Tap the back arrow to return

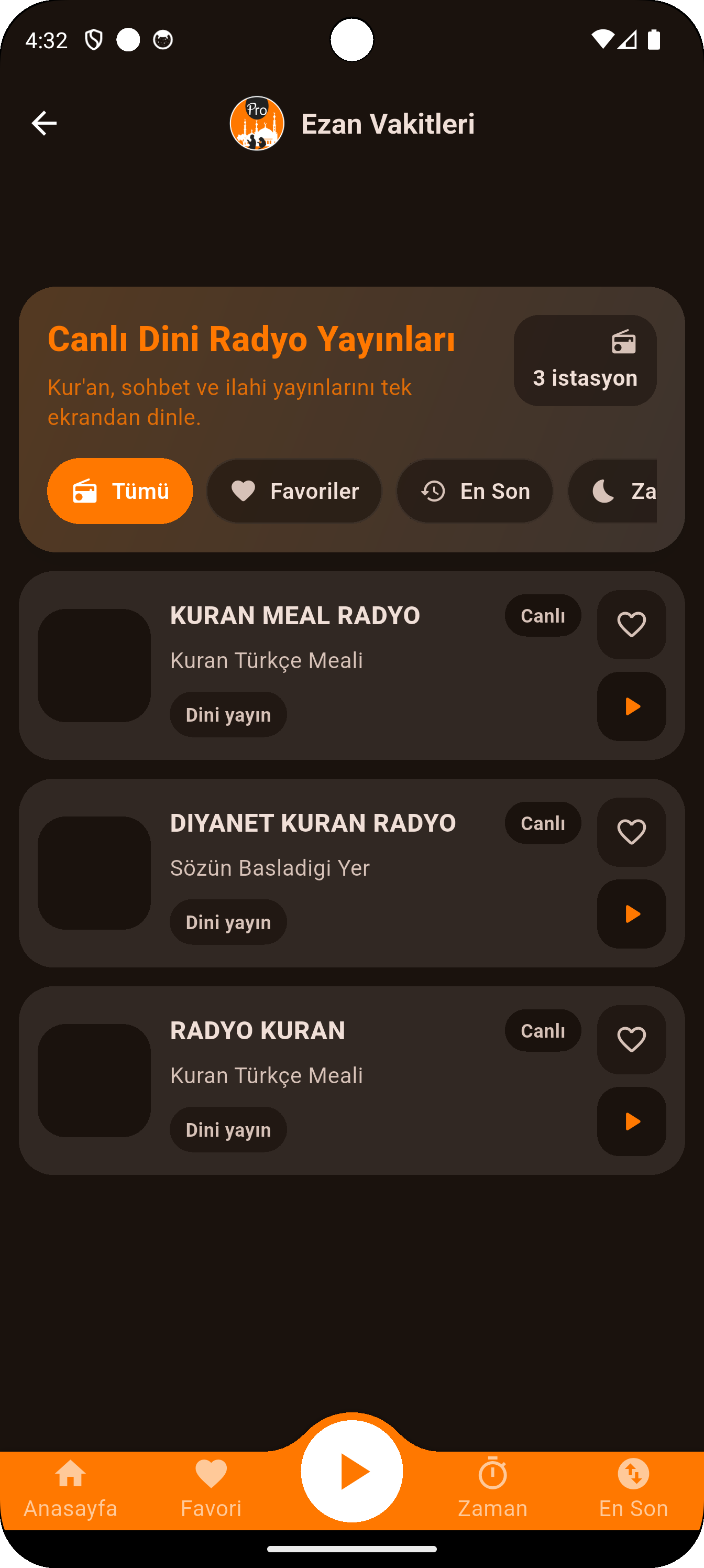[x=44, y=122]
